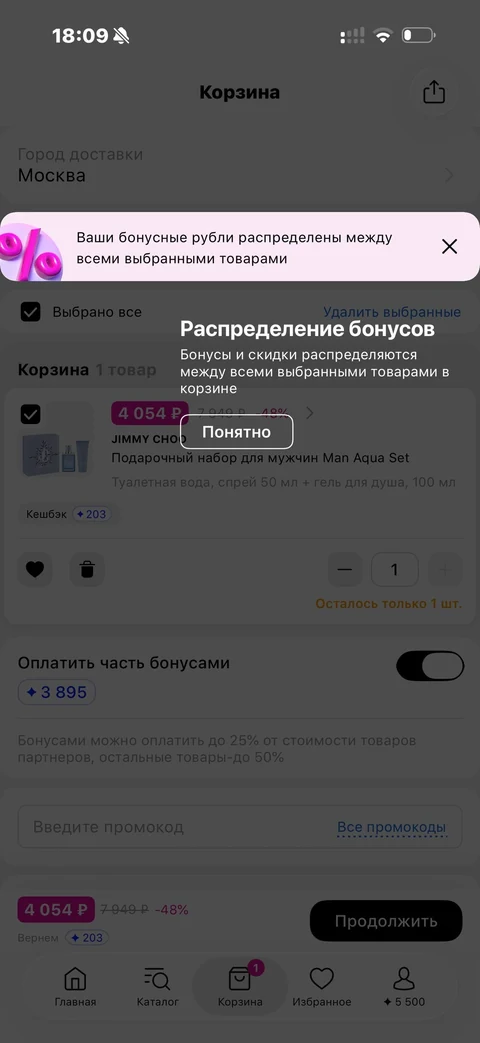Tap the Понятно button in the tooltip
Viewport: 480px width, 1043px height.
[237, 432]
